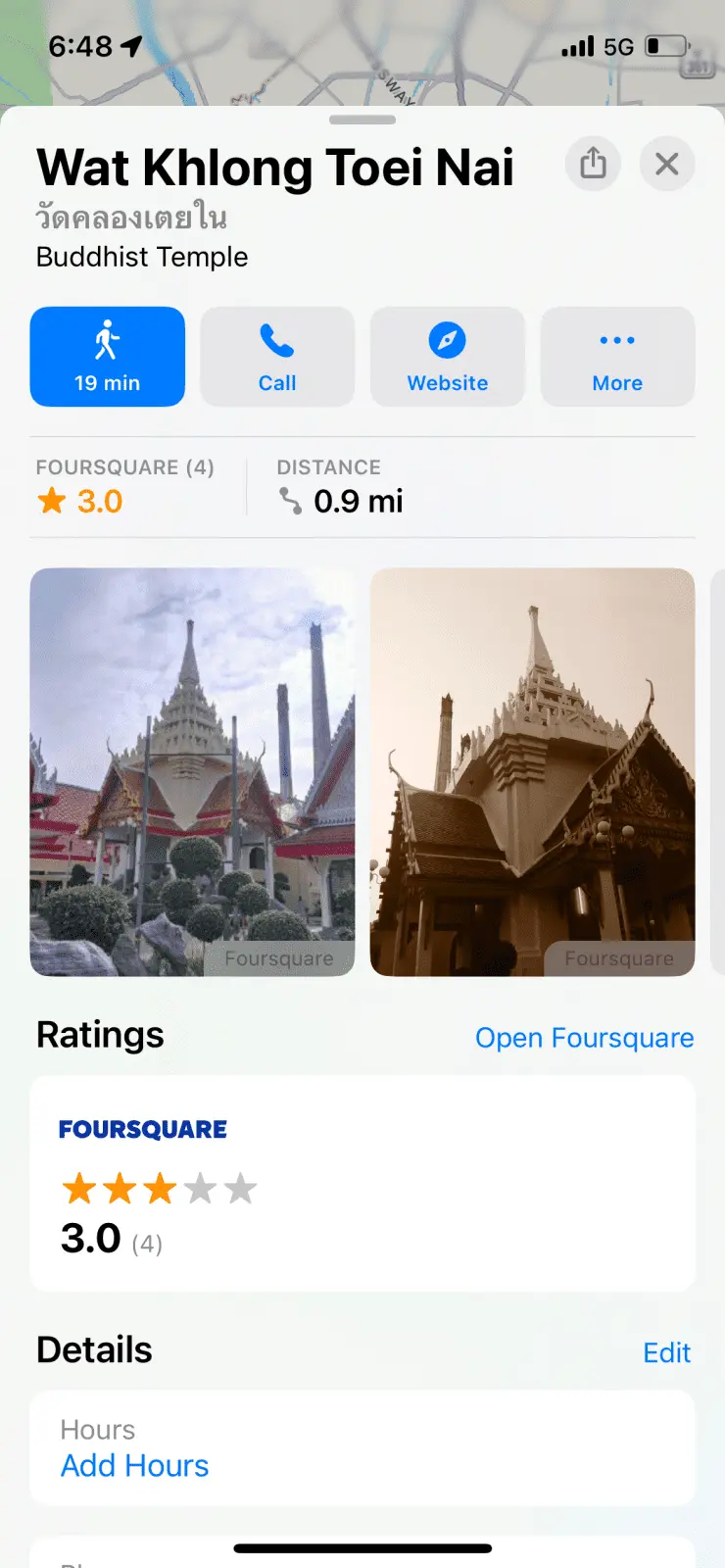
Task: Add Hours for this place
Action: 135,1466
